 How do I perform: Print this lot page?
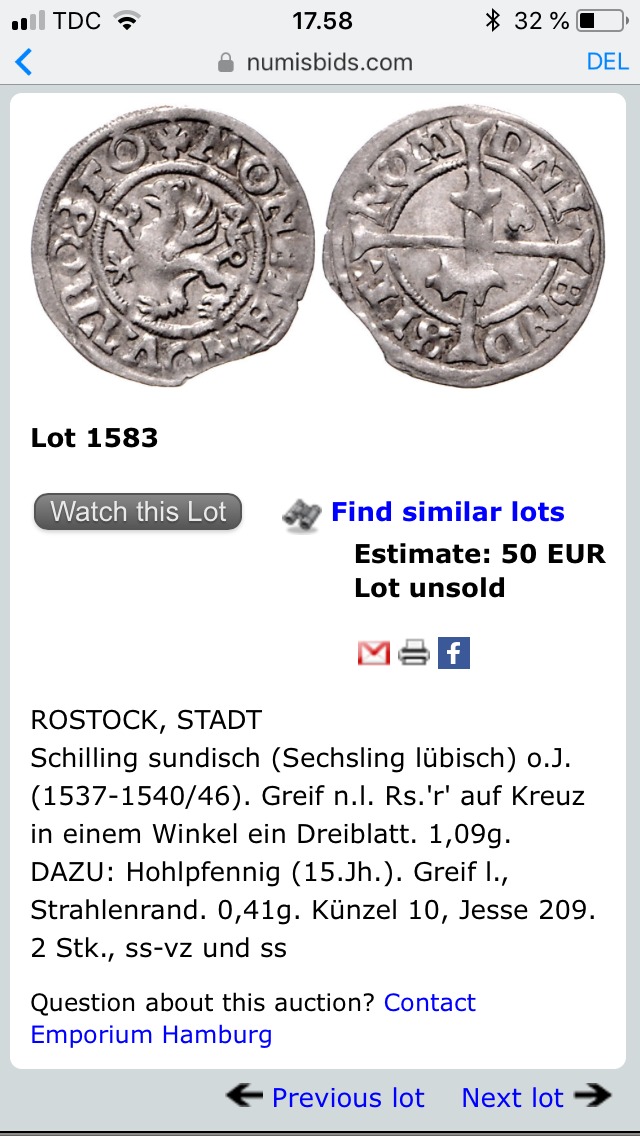point(413,653)
